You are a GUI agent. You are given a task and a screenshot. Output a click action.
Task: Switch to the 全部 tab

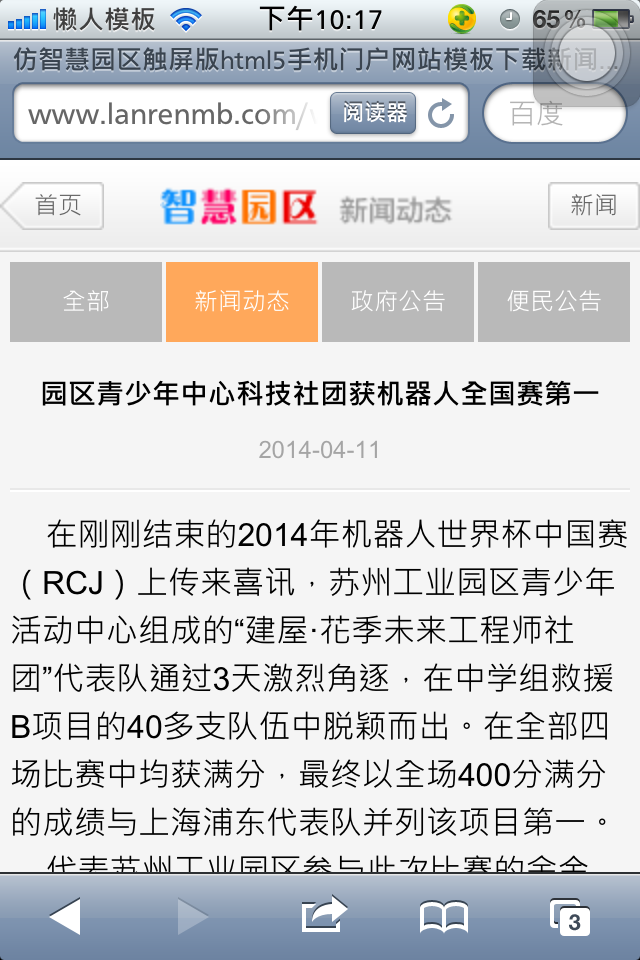click(x=86, y=302)
